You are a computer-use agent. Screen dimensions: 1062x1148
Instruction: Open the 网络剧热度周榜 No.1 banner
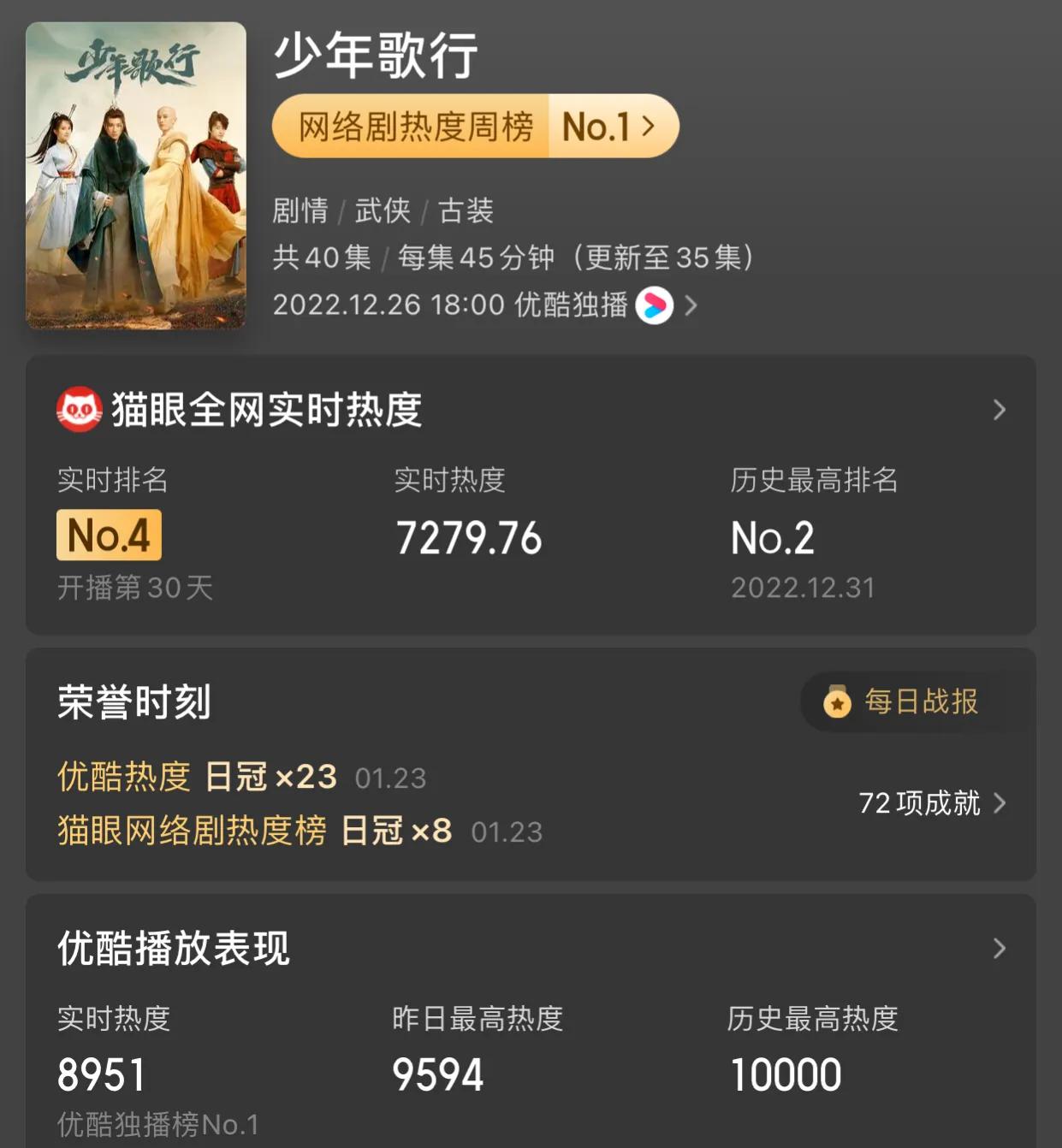pos(475,126)
